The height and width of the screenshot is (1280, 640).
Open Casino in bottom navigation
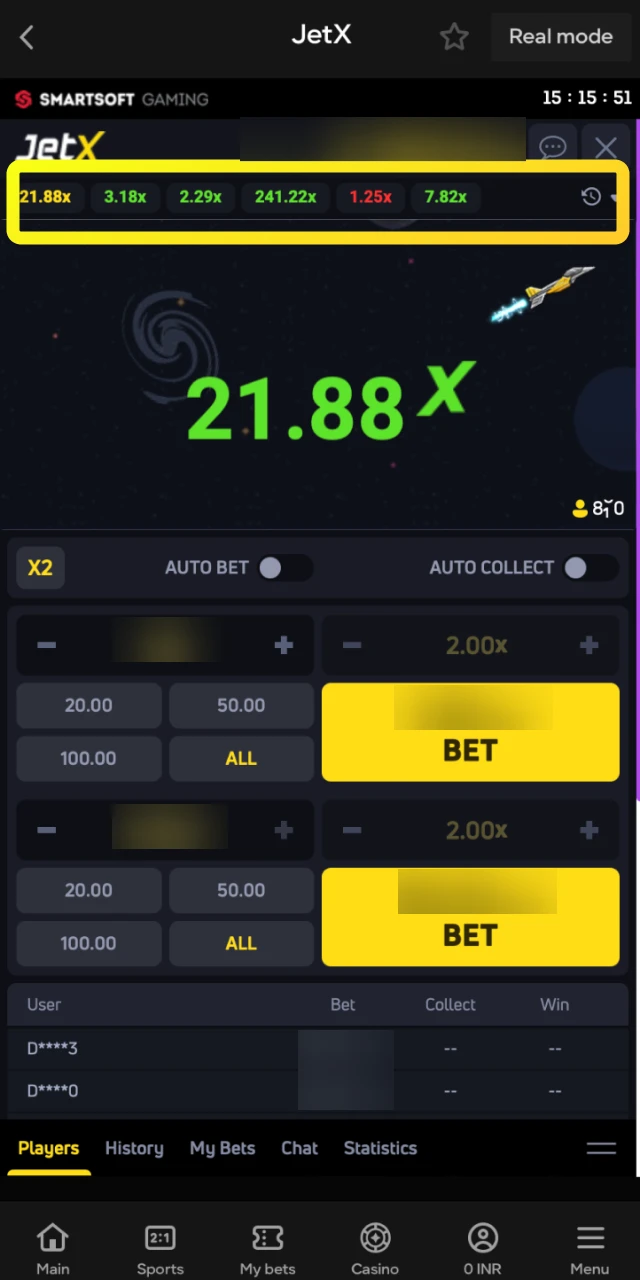tap(375, 1250)
